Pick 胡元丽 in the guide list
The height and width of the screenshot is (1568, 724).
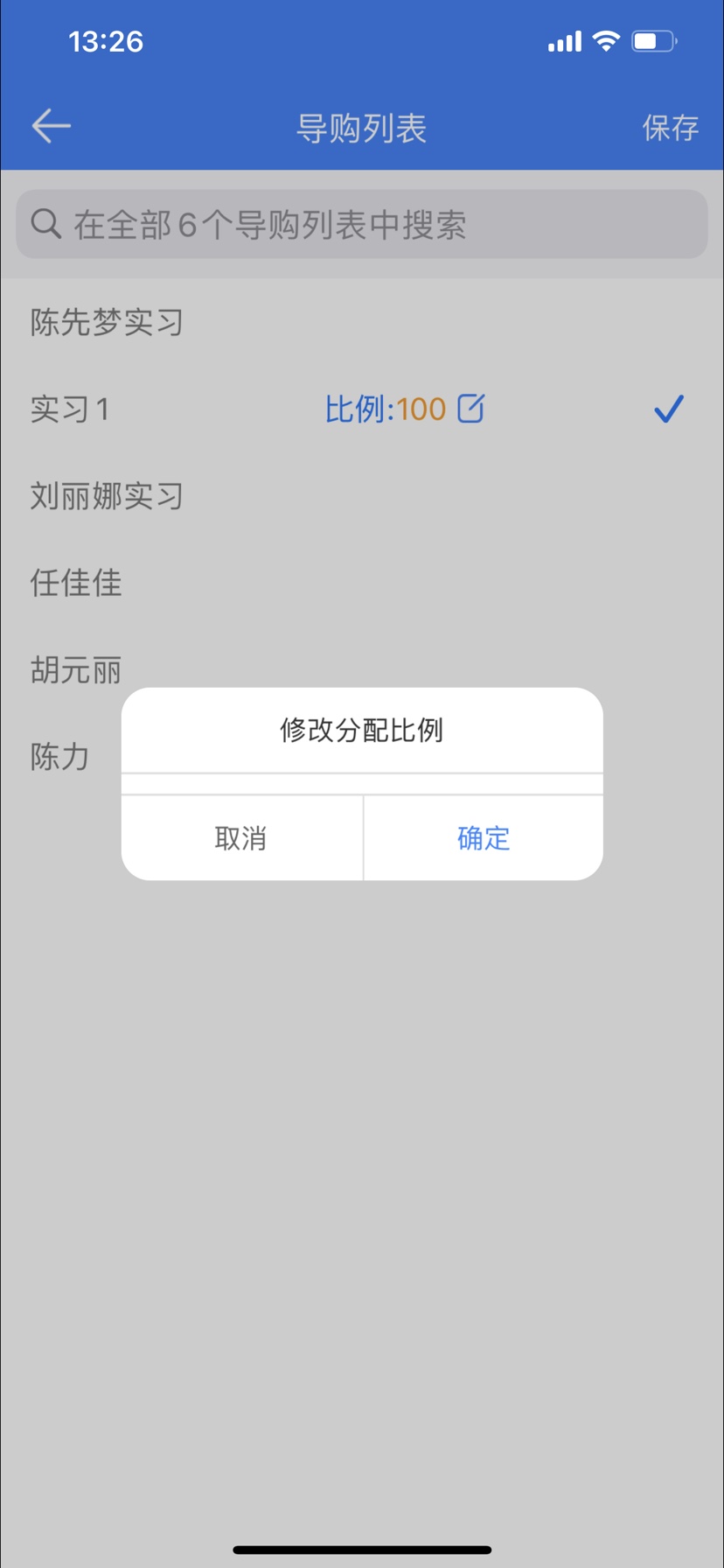[x=76, y=670]
